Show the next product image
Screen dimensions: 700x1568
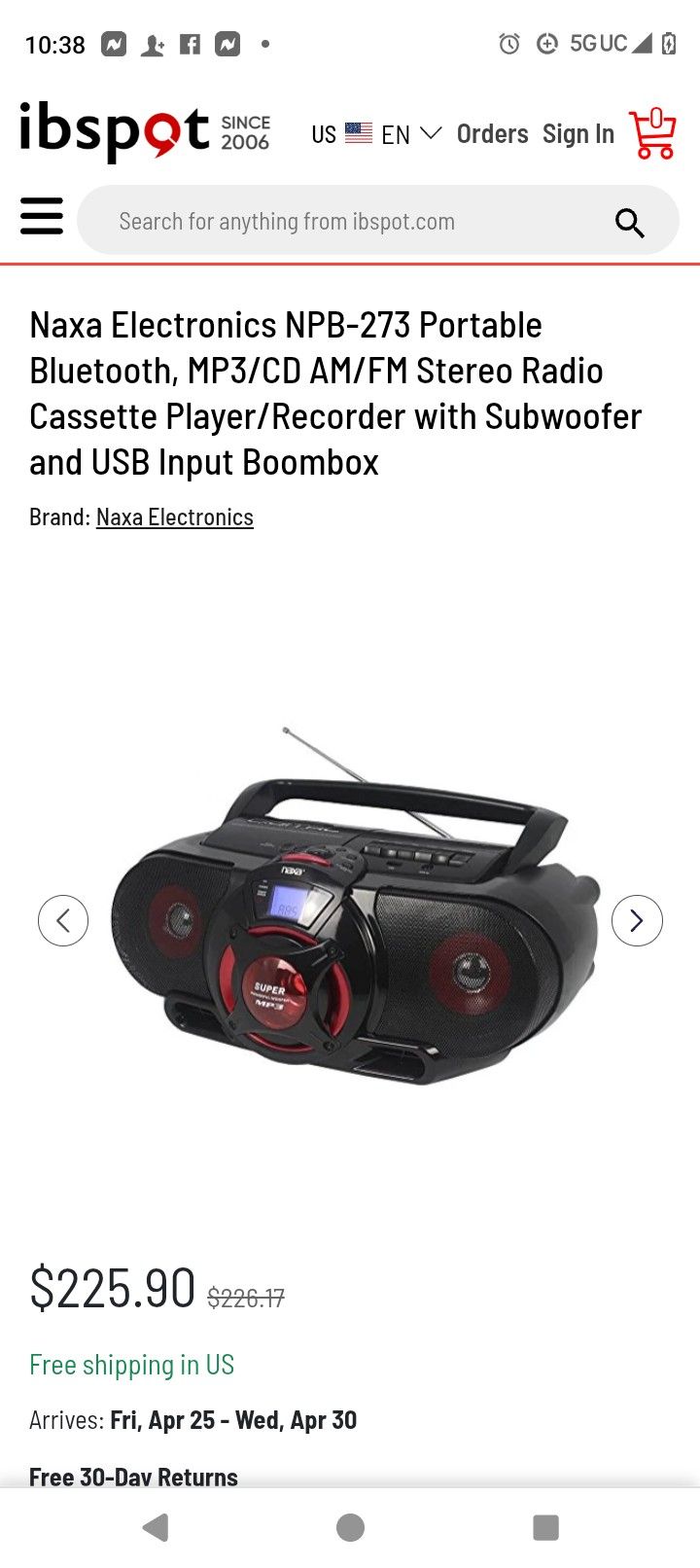click(637, 920)
